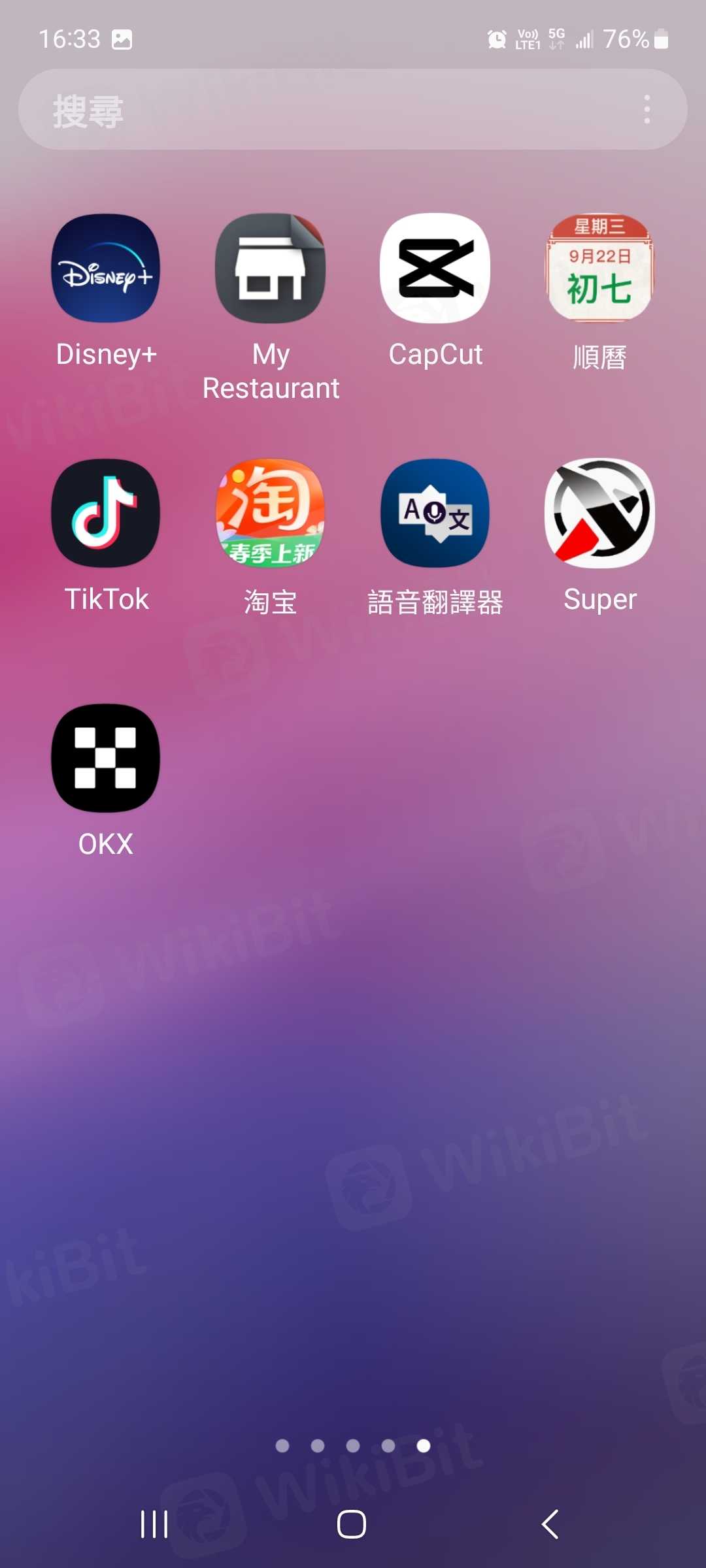Launch the OKX app
Screen dimensions: 706x1568
pyautogui.click(x=106, y=759)
